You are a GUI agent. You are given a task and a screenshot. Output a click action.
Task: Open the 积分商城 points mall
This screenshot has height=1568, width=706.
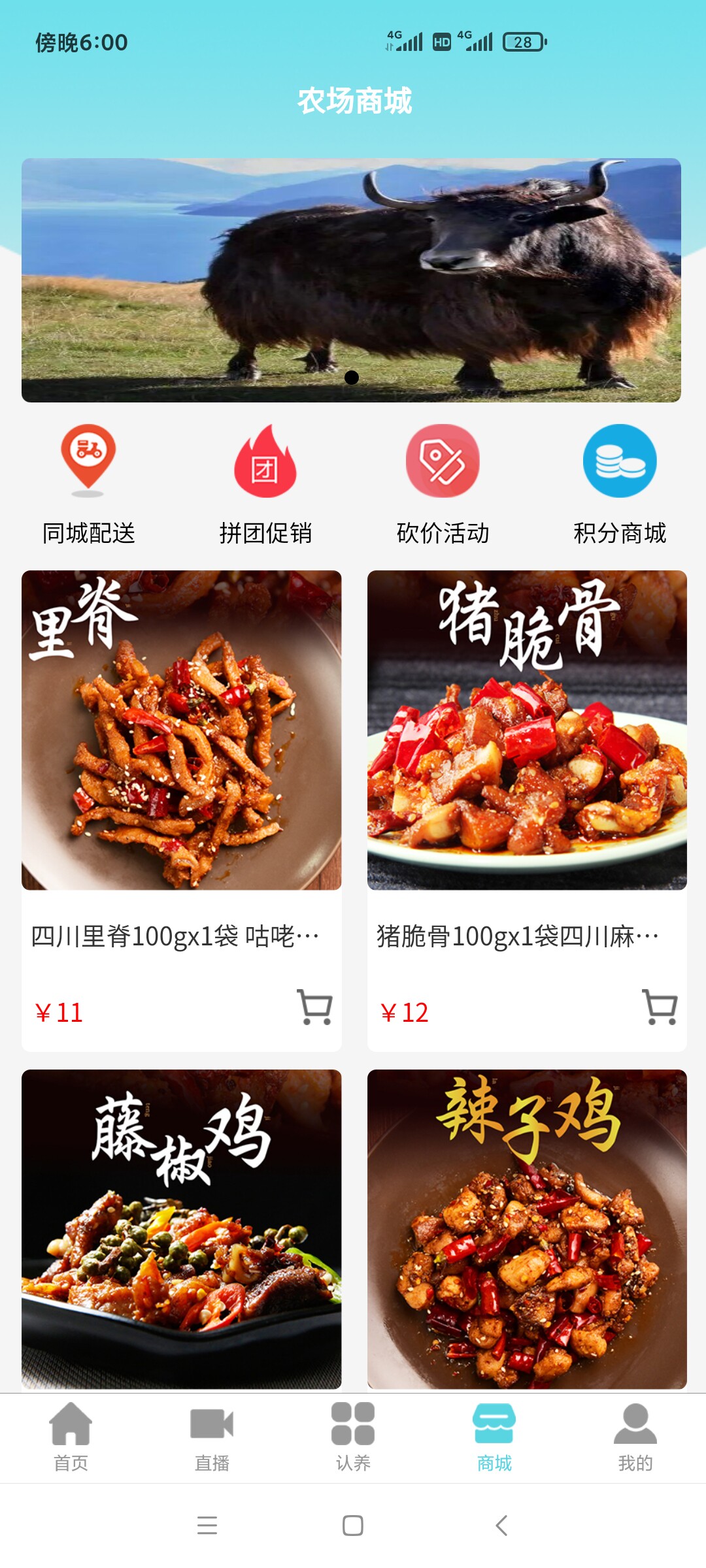point(620,485)
